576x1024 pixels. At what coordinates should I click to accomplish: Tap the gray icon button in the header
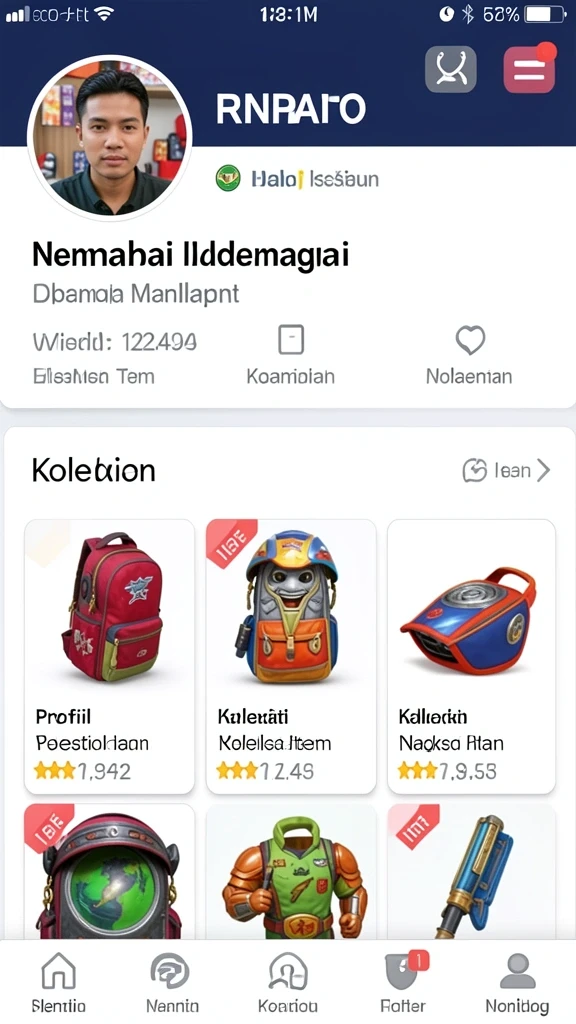451,69
